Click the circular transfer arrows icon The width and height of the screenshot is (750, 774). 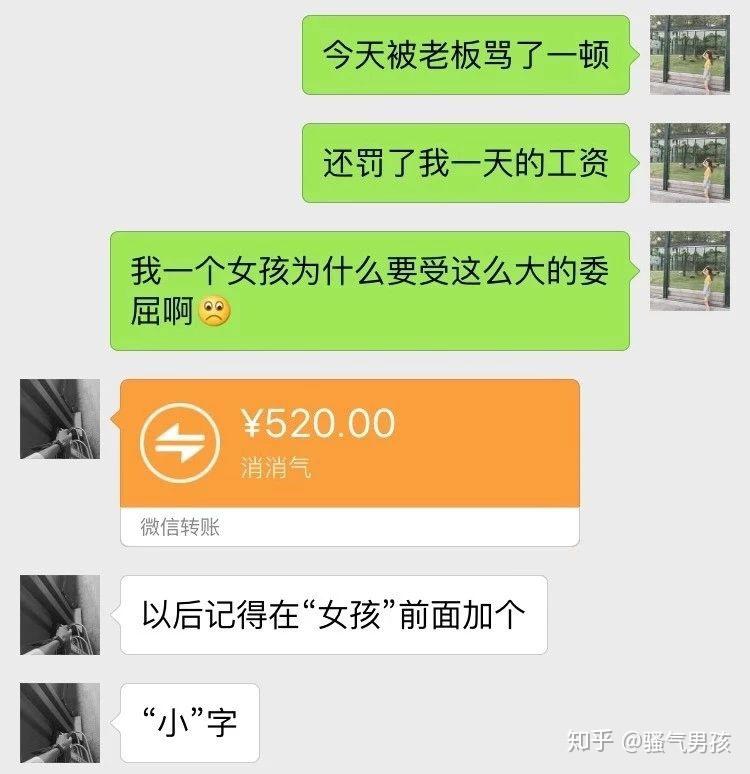pos(178,440)
